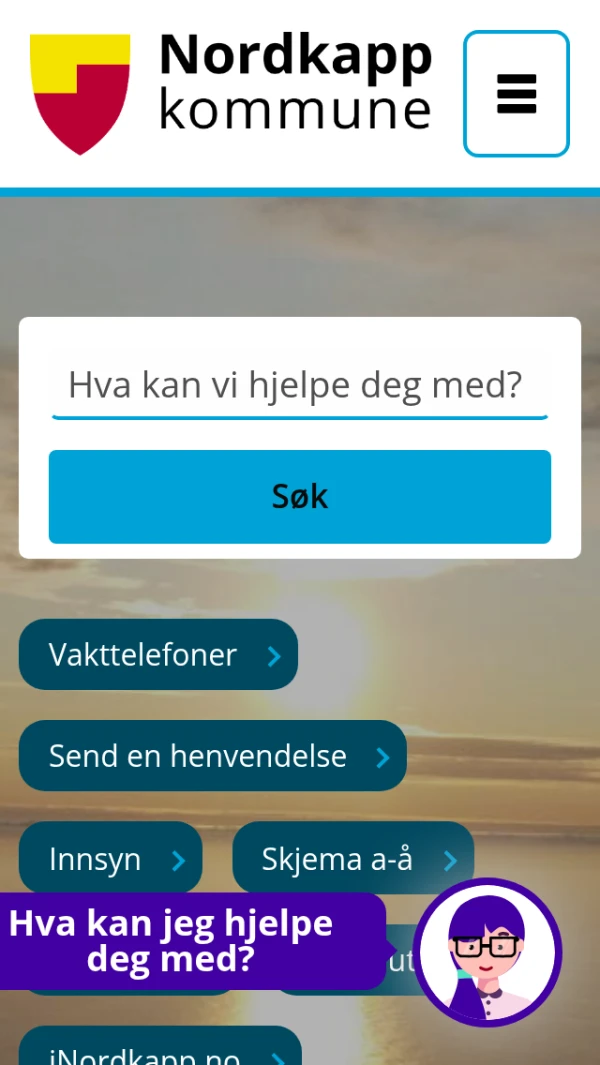This screenshot has width=600, height=1065.
Task: Open the hamburger menu
Action: pos(516,94)
